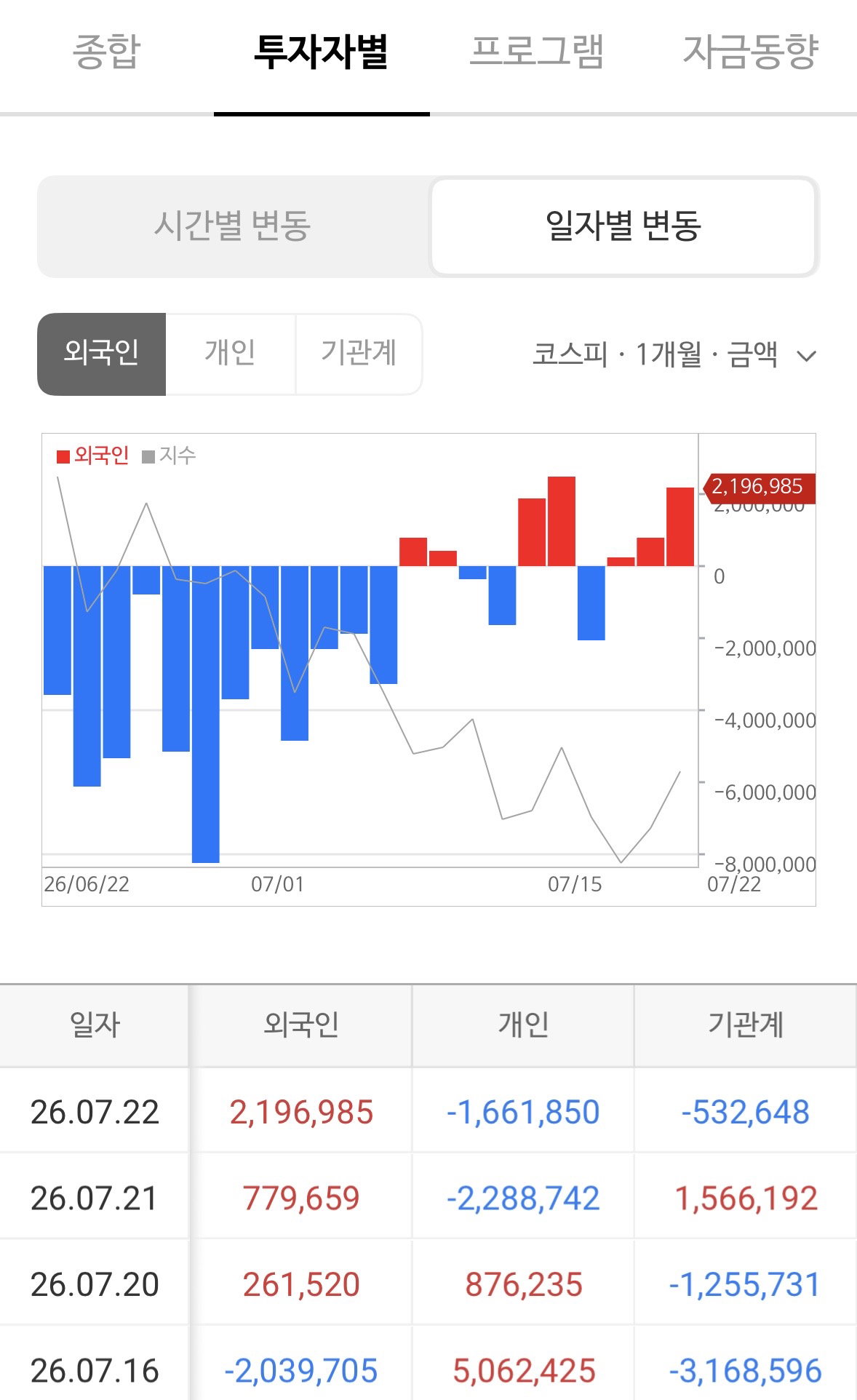
Task: Go to the 자금동향 tab
Action: (751, 52)
